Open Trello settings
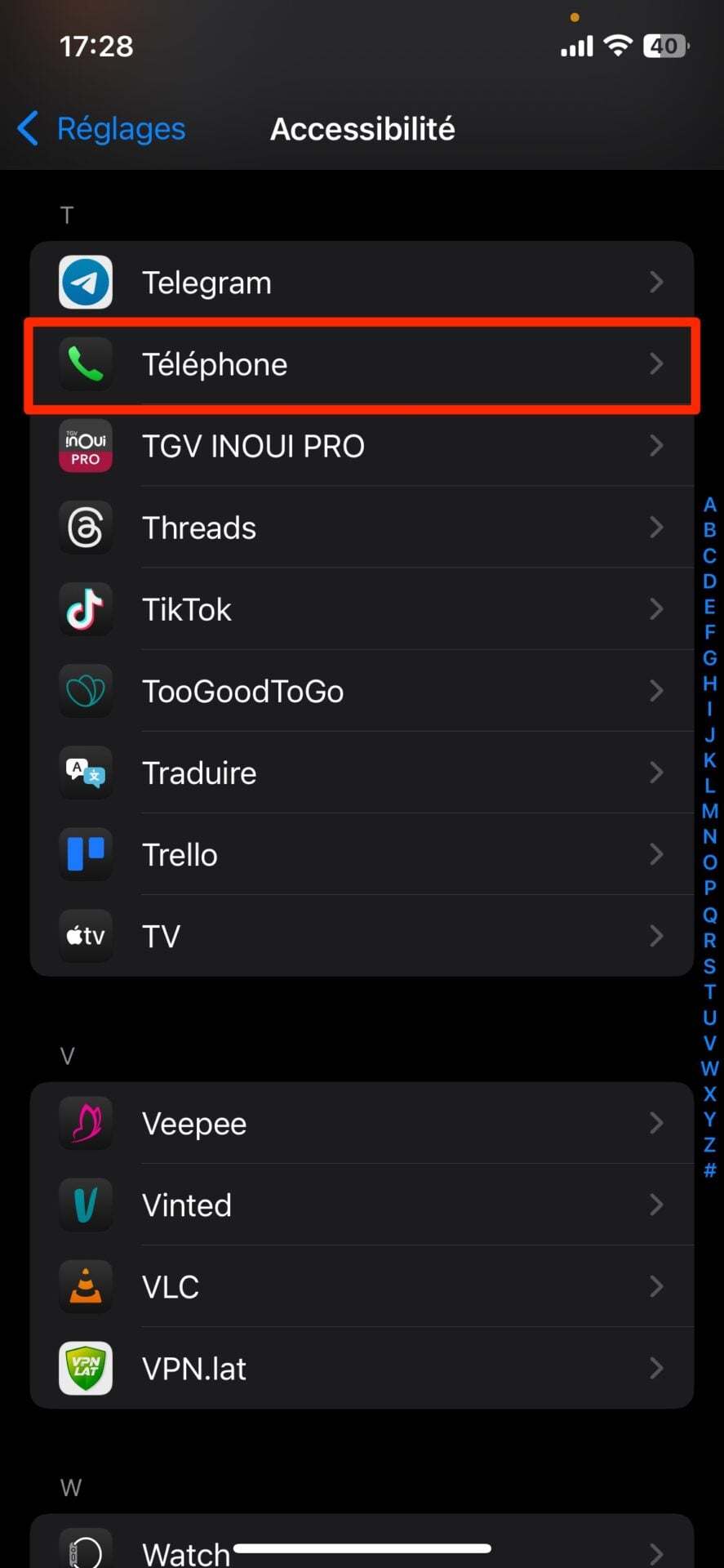Image resolution: width=724 pixels, height=1568 pixels. pyautogui.click(x=362, y=854)
